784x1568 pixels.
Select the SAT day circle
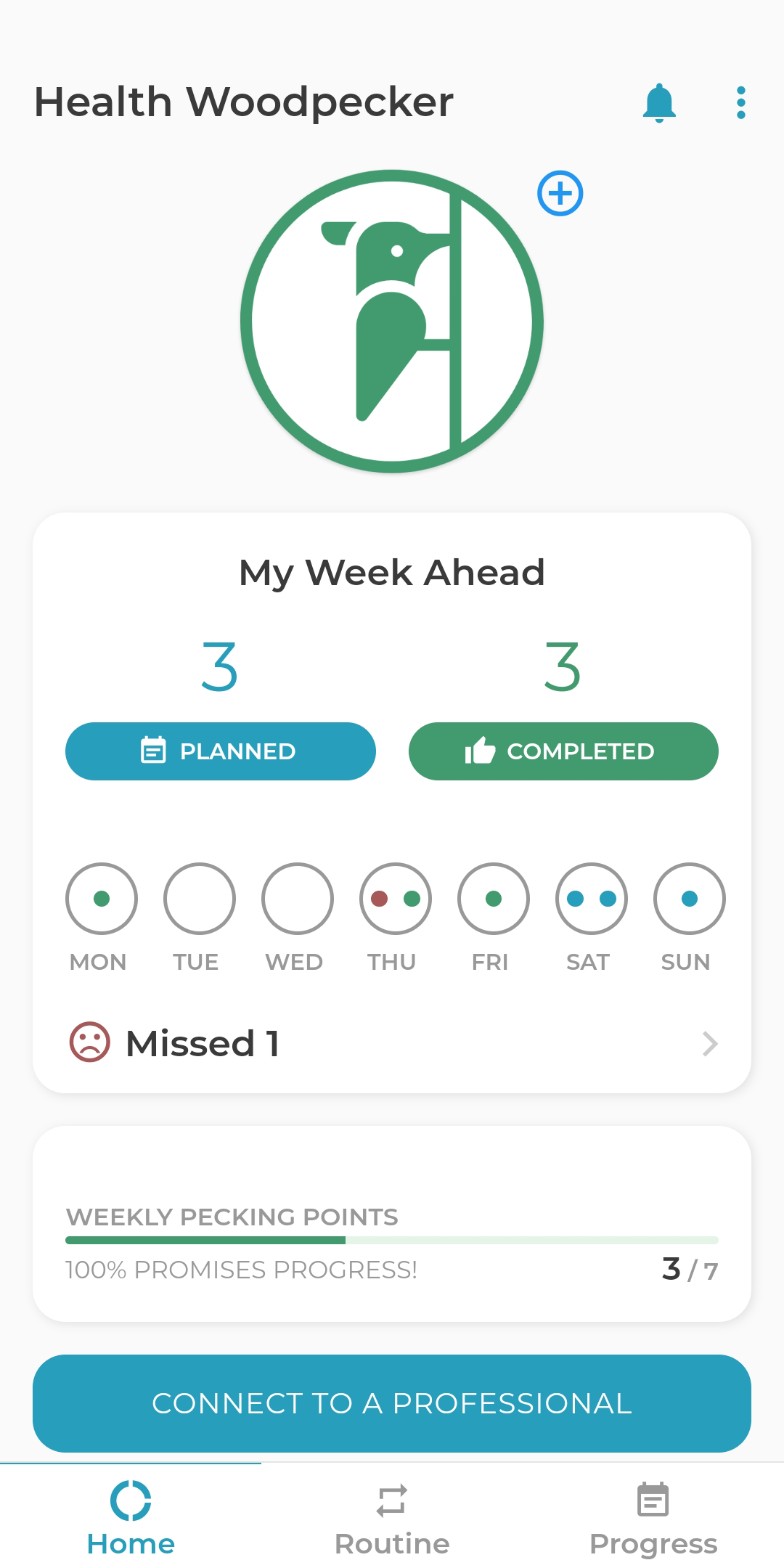[592, 899]
